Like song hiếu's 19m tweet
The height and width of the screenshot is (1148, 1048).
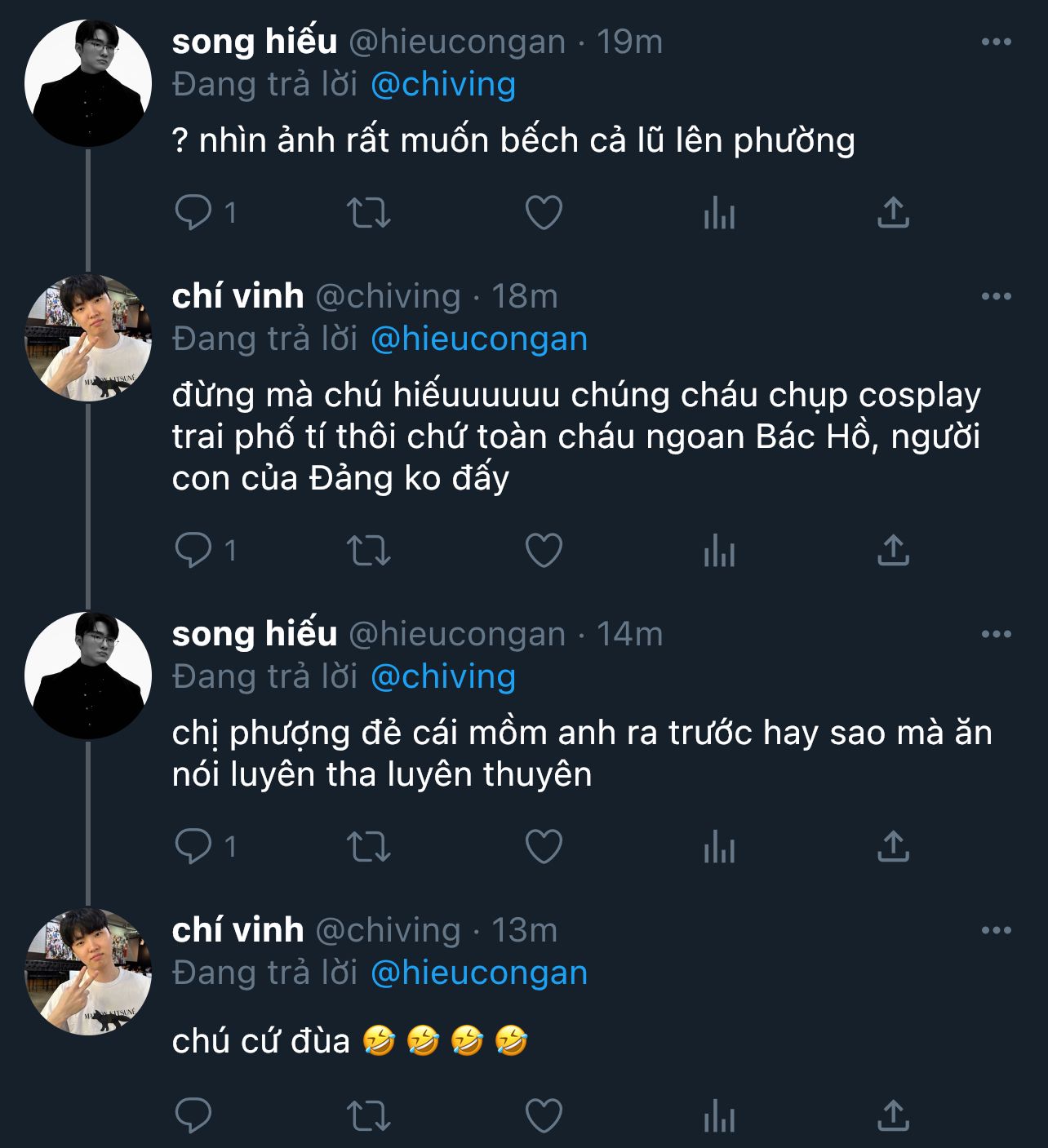tap(544, 213)
